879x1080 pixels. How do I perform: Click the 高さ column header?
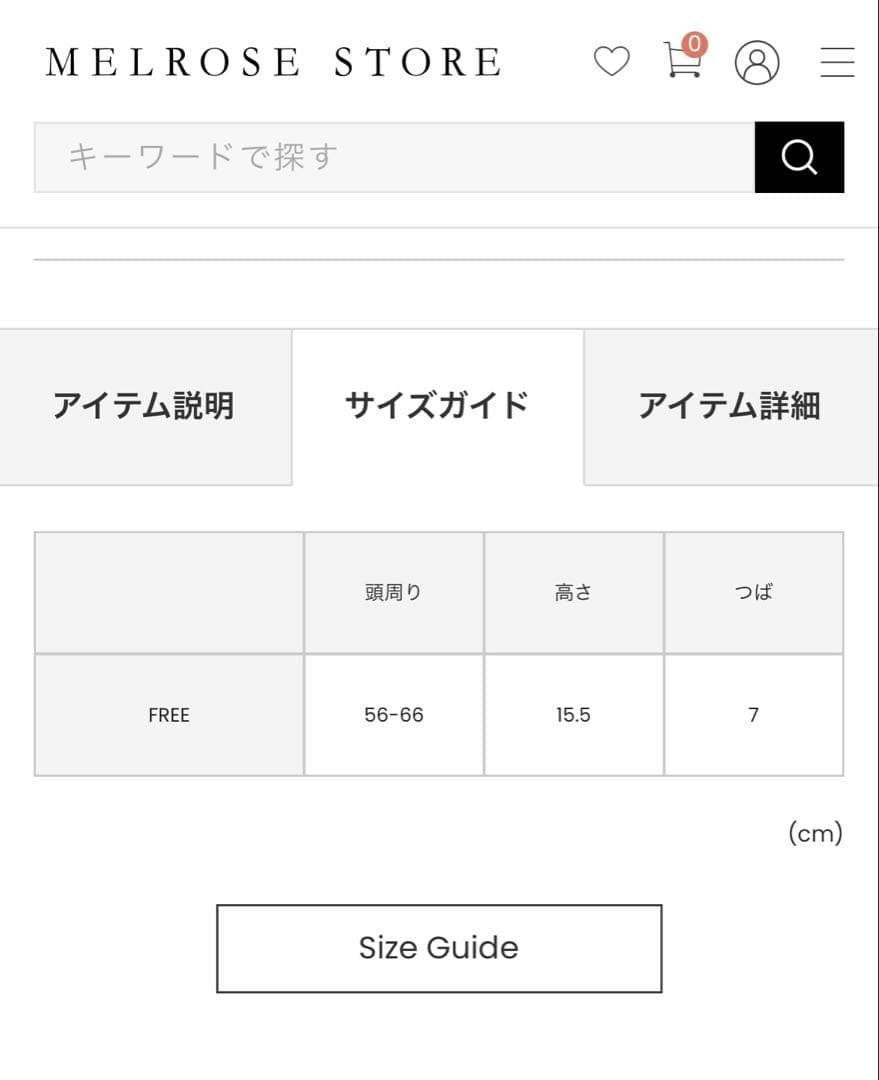[573, 591]
